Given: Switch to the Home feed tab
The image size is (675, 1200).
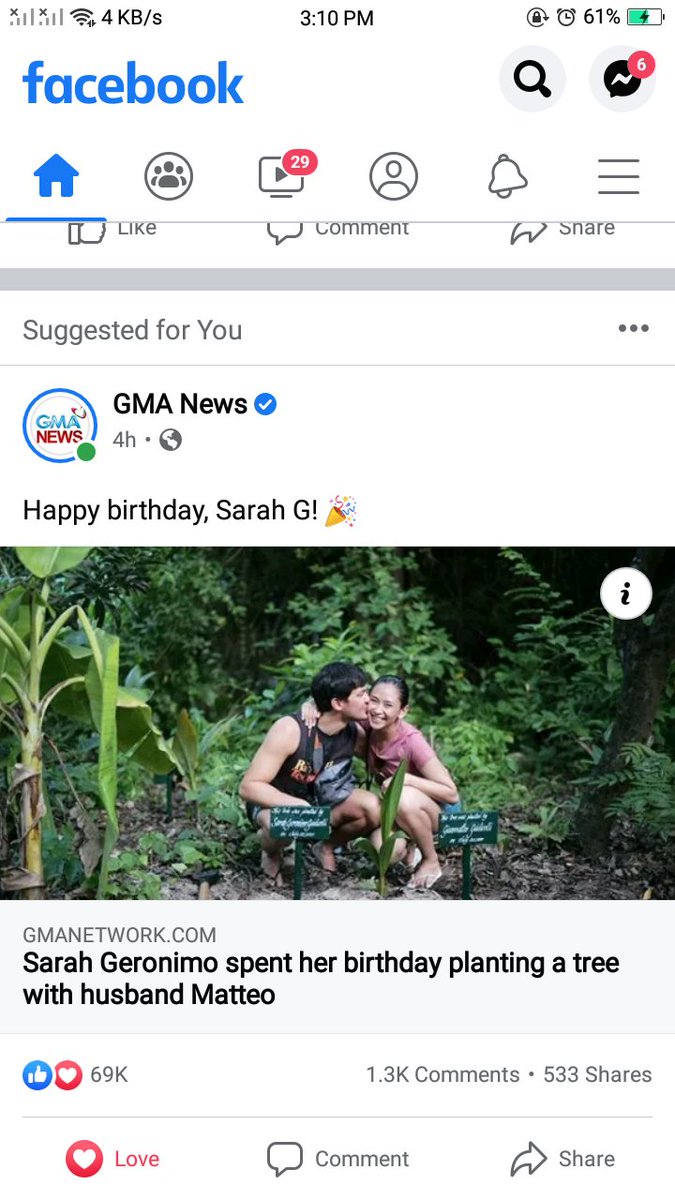Looking at the screenshot, I should coord(56,177).
